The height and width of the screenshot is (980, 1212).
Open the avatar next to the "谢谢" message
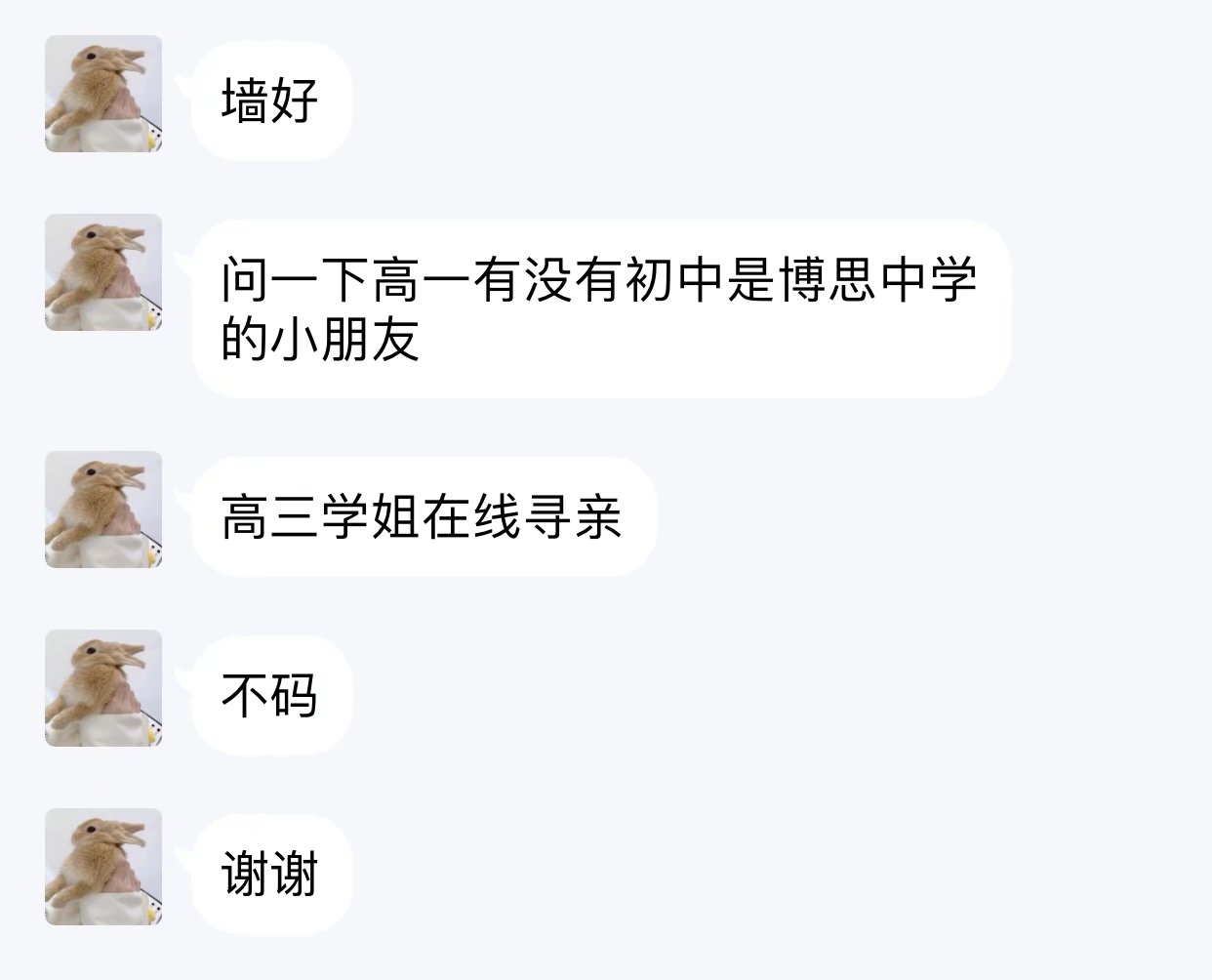click(103, 867)
